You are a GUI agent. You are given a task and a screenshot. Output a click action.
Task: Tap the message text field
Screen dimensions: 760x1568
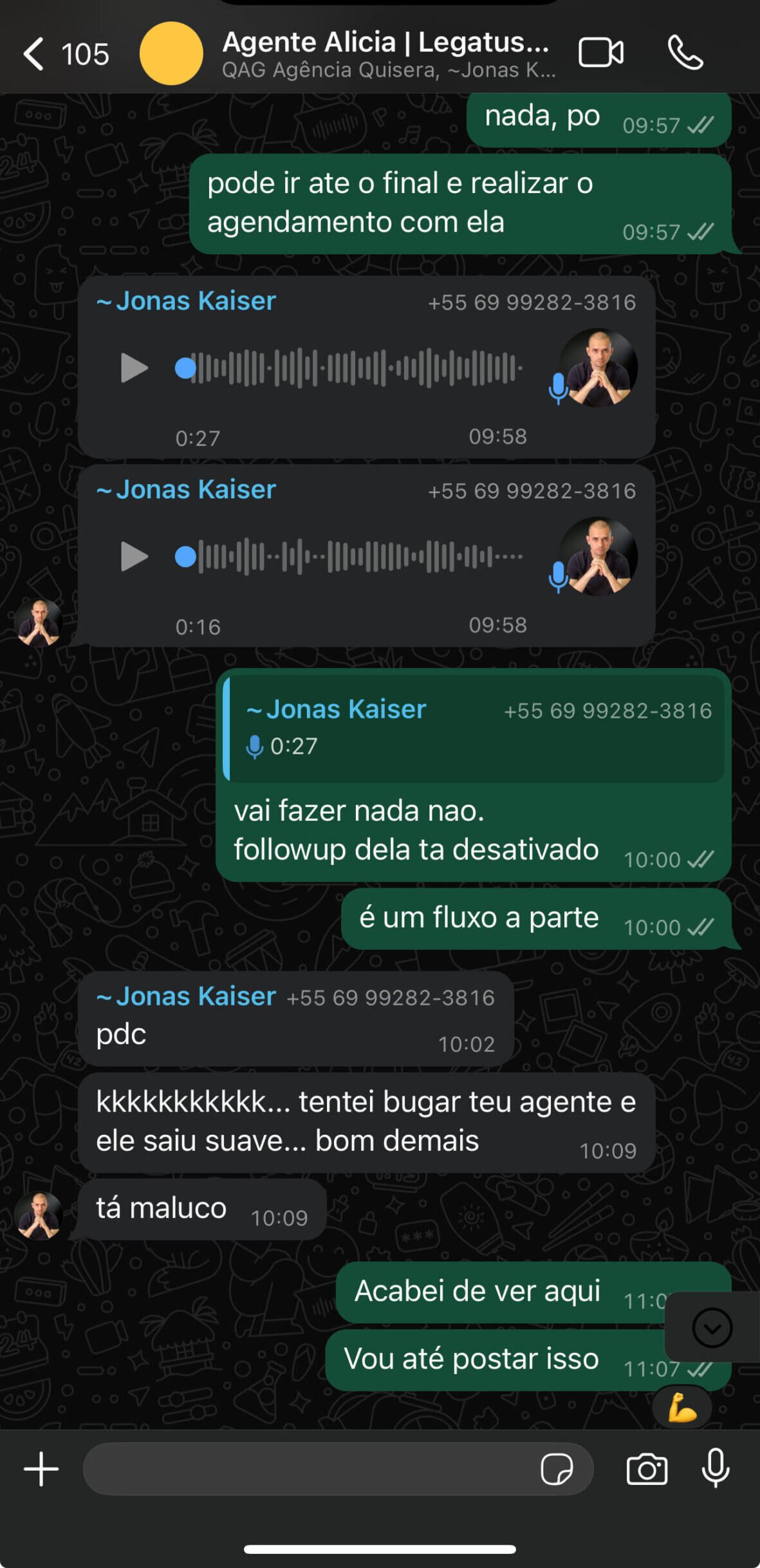[309, 1469]
